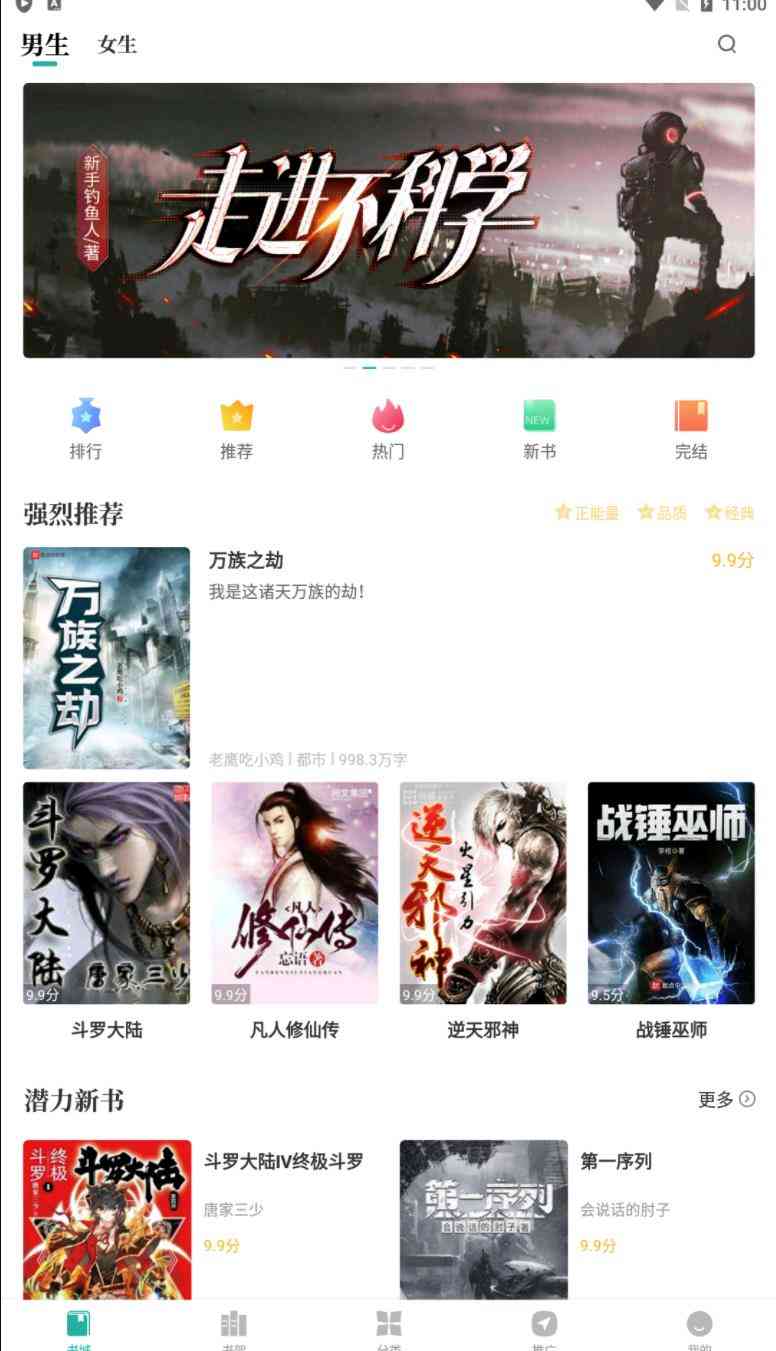Select the 品质 filter
This screenshot has height=1351, width=776.
point(662,513)
